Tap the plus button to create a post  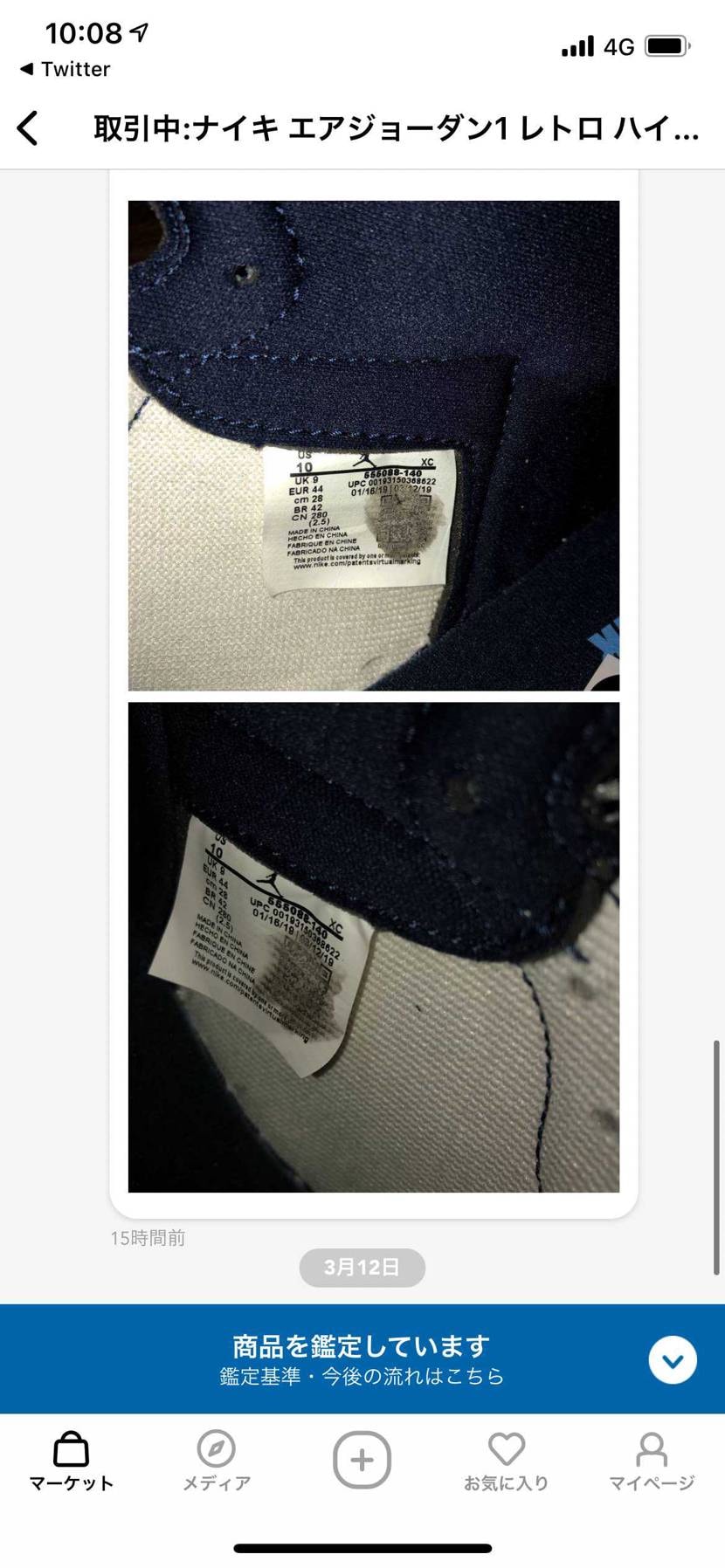pyautogui.click(x=362, y=1459)
